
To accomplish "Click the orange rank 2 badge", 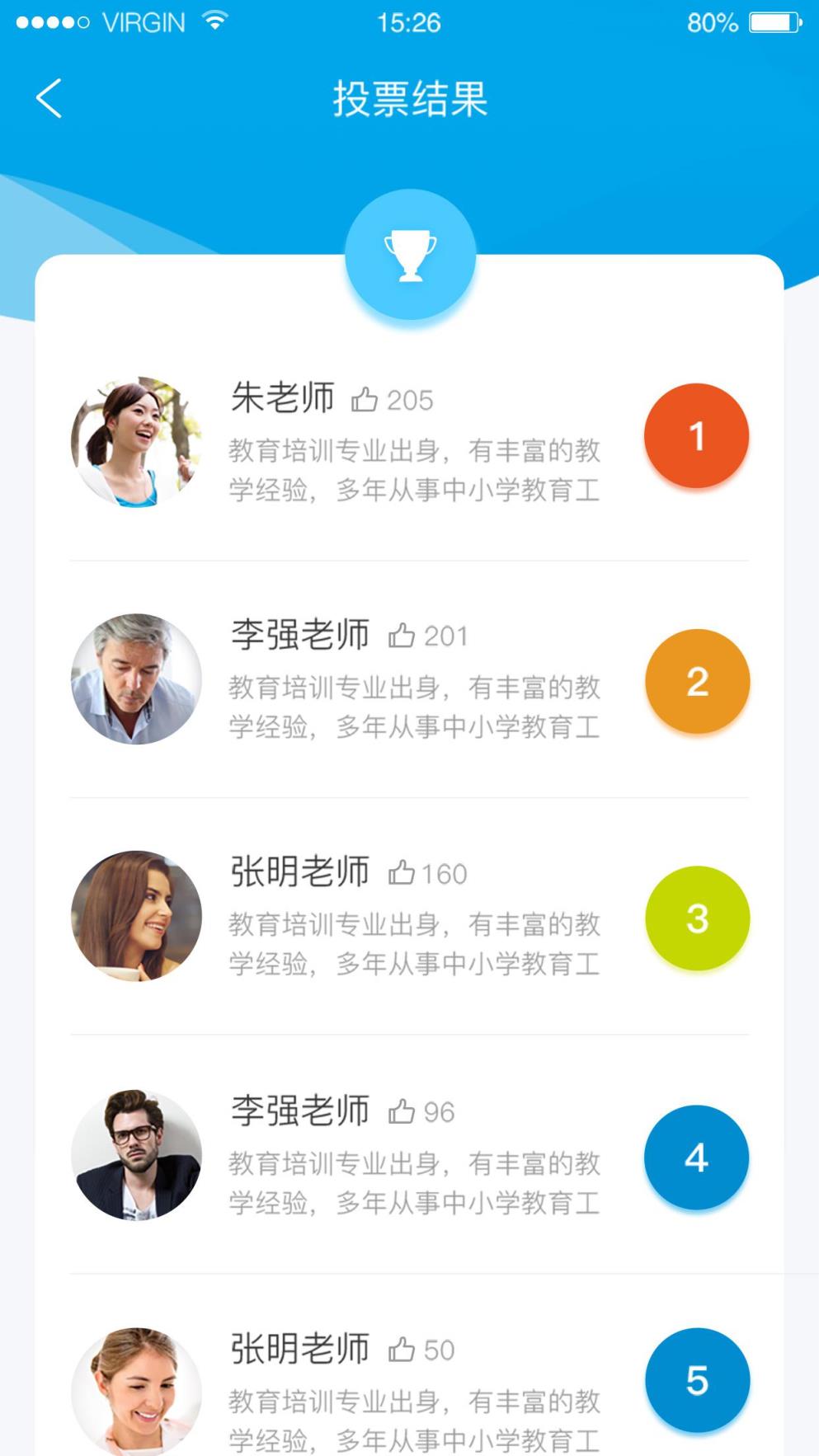I will click(x=697, y=680).
